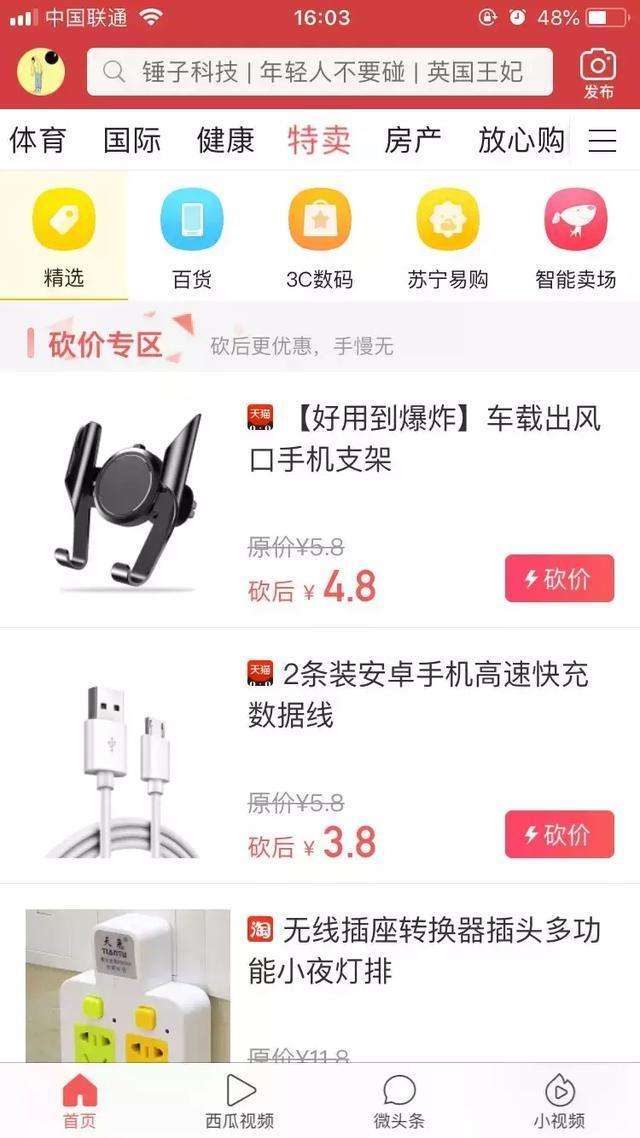The height and width of the screenshot is (1138, 640).
Task: Switch to the 国际 channel tab
Action: pos(132,140)
